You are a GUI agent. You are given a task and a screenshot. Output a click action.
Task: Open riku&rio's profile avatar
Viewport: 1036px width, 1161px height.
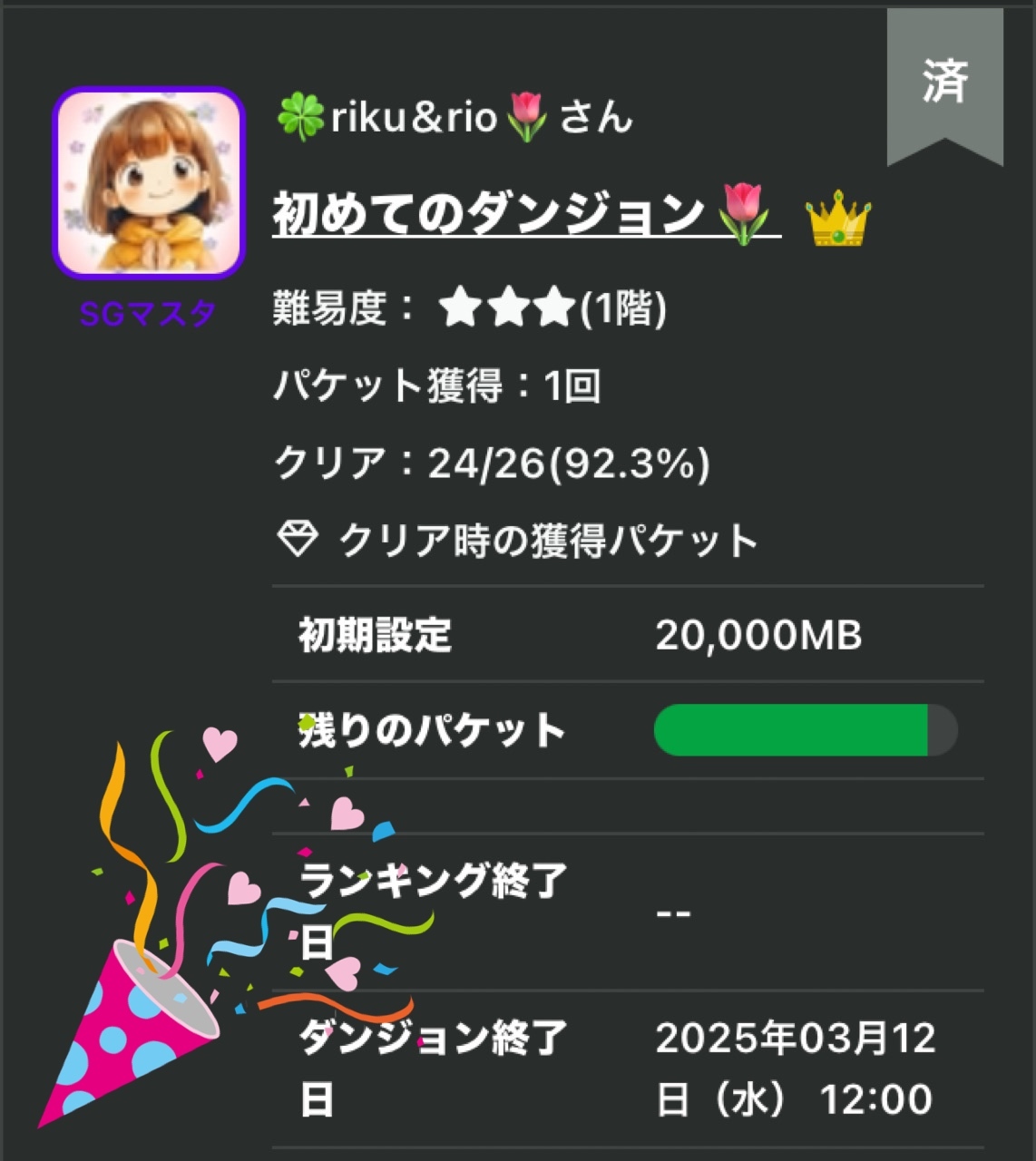click(x=149, y=182)
